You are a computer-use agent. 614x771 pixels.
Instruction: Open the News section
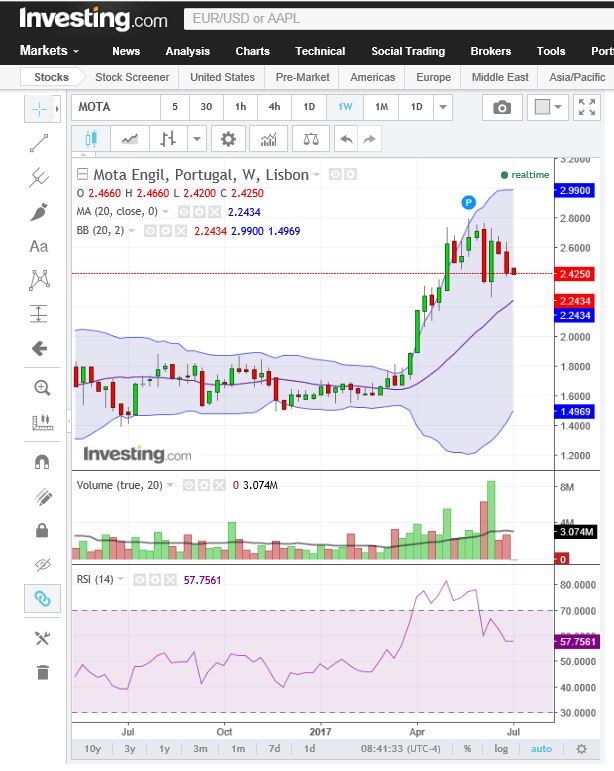point(126,51)
